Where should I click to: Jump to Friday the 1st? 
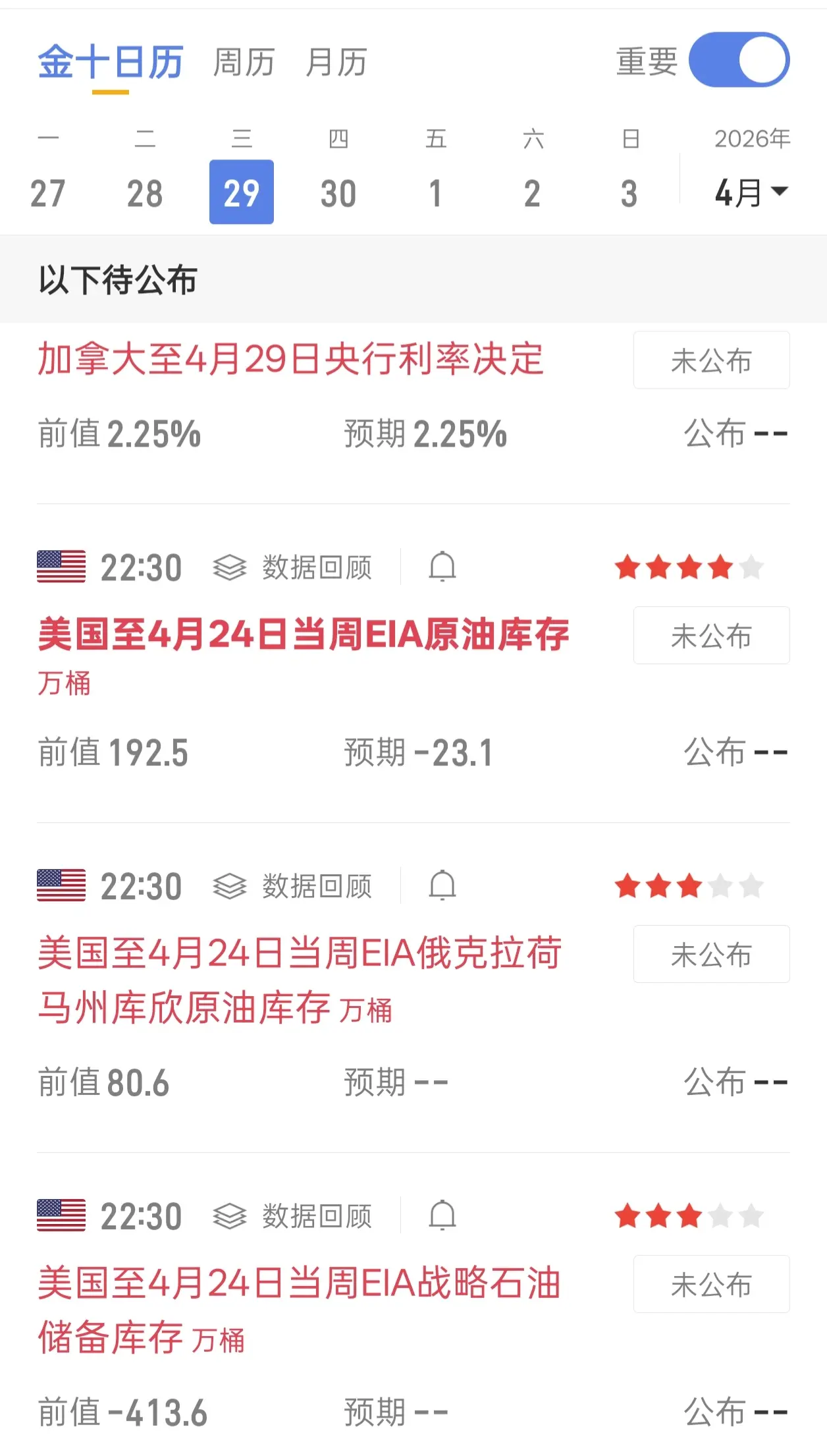point(435,192)
